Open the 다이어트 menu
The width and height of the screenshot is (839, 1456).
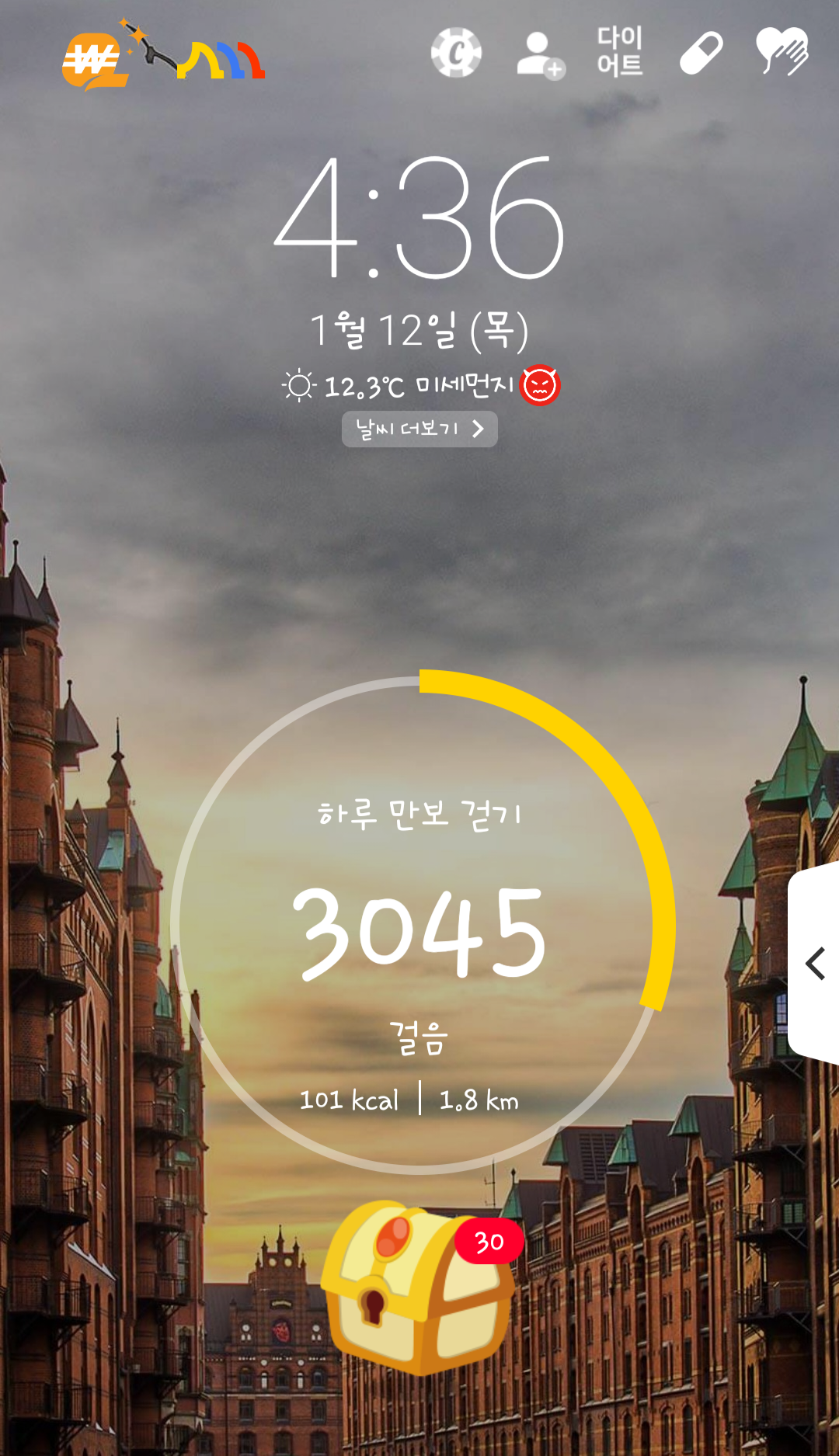click(x=619, y=52)
